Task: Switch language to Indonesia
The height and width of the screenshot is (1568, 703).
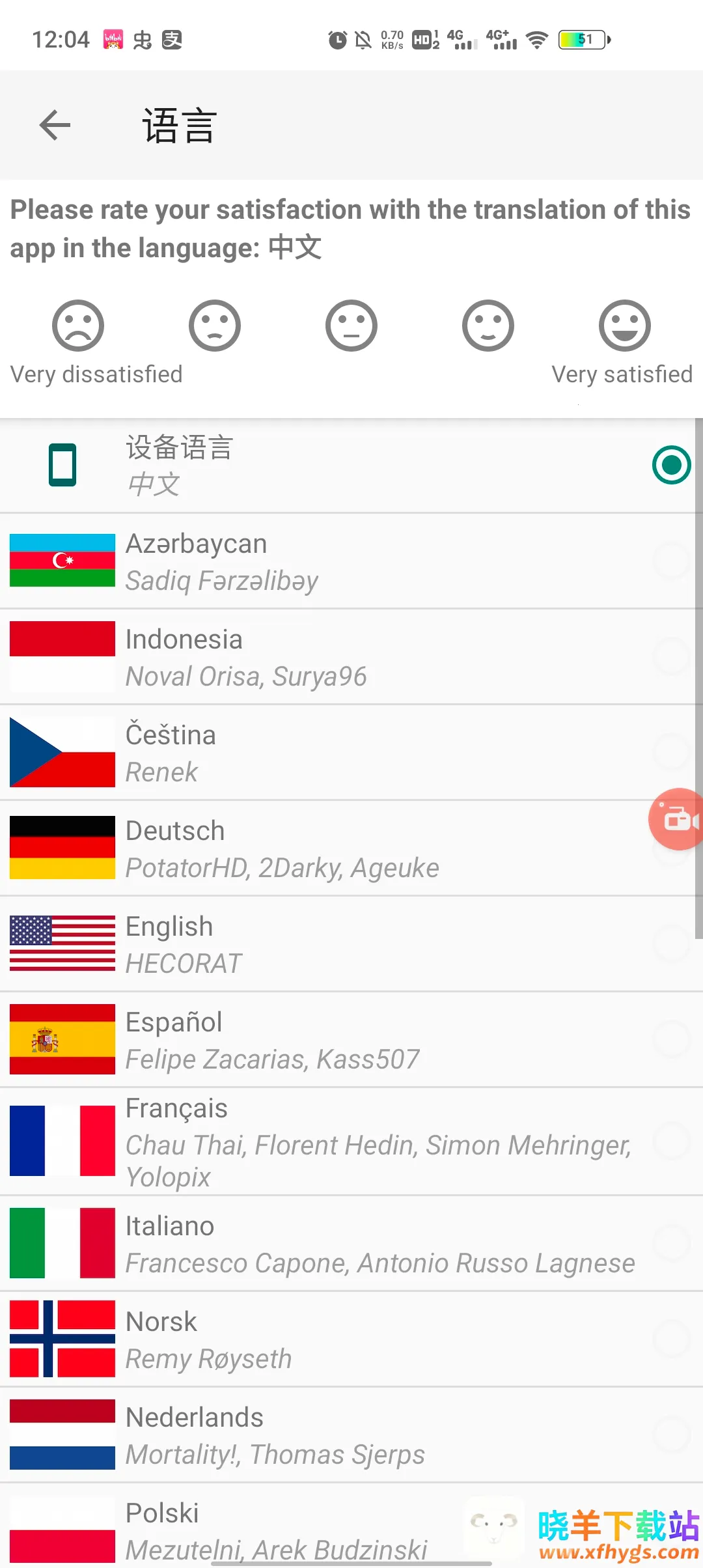Action: (x=351, y=657)
